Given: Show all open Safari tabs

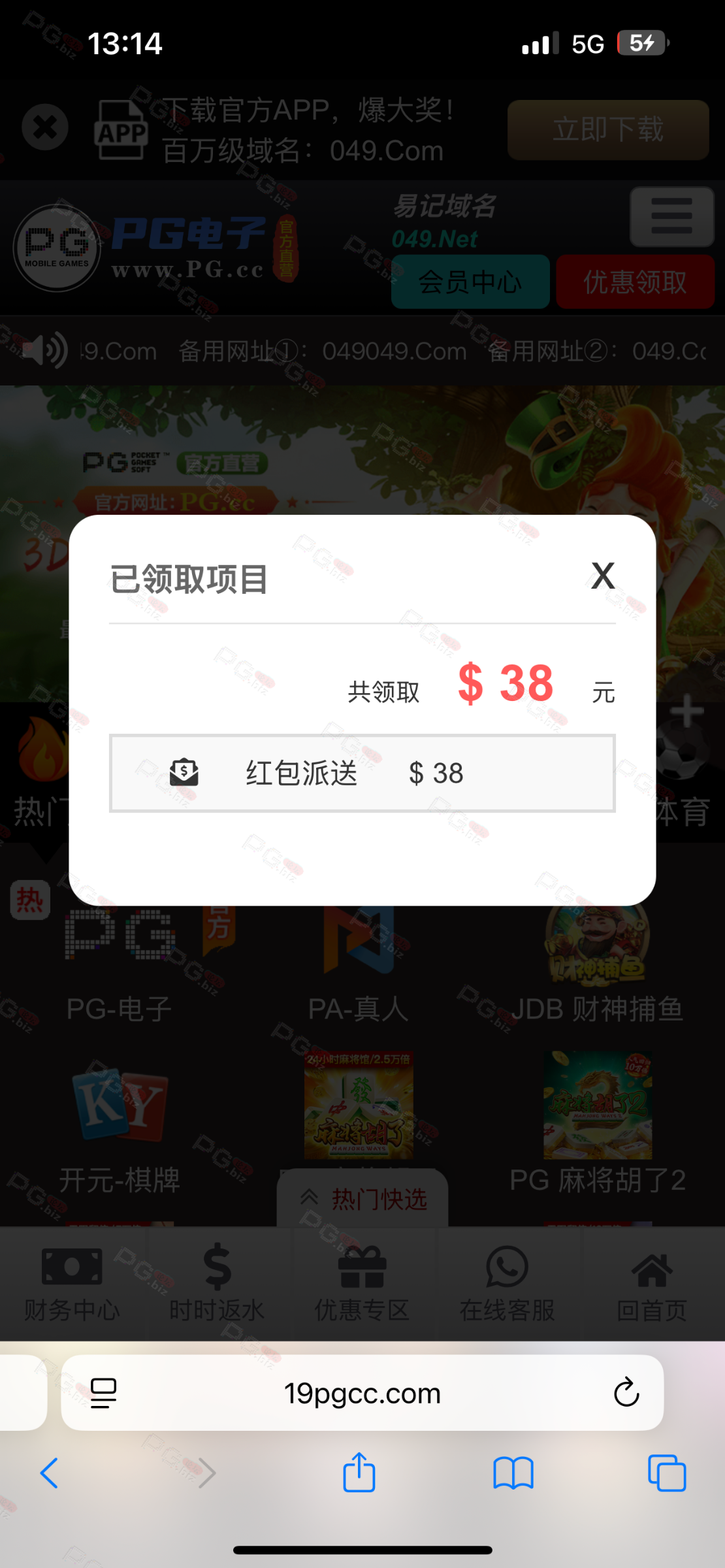Looking at the screenshot, I should 666,1473.
